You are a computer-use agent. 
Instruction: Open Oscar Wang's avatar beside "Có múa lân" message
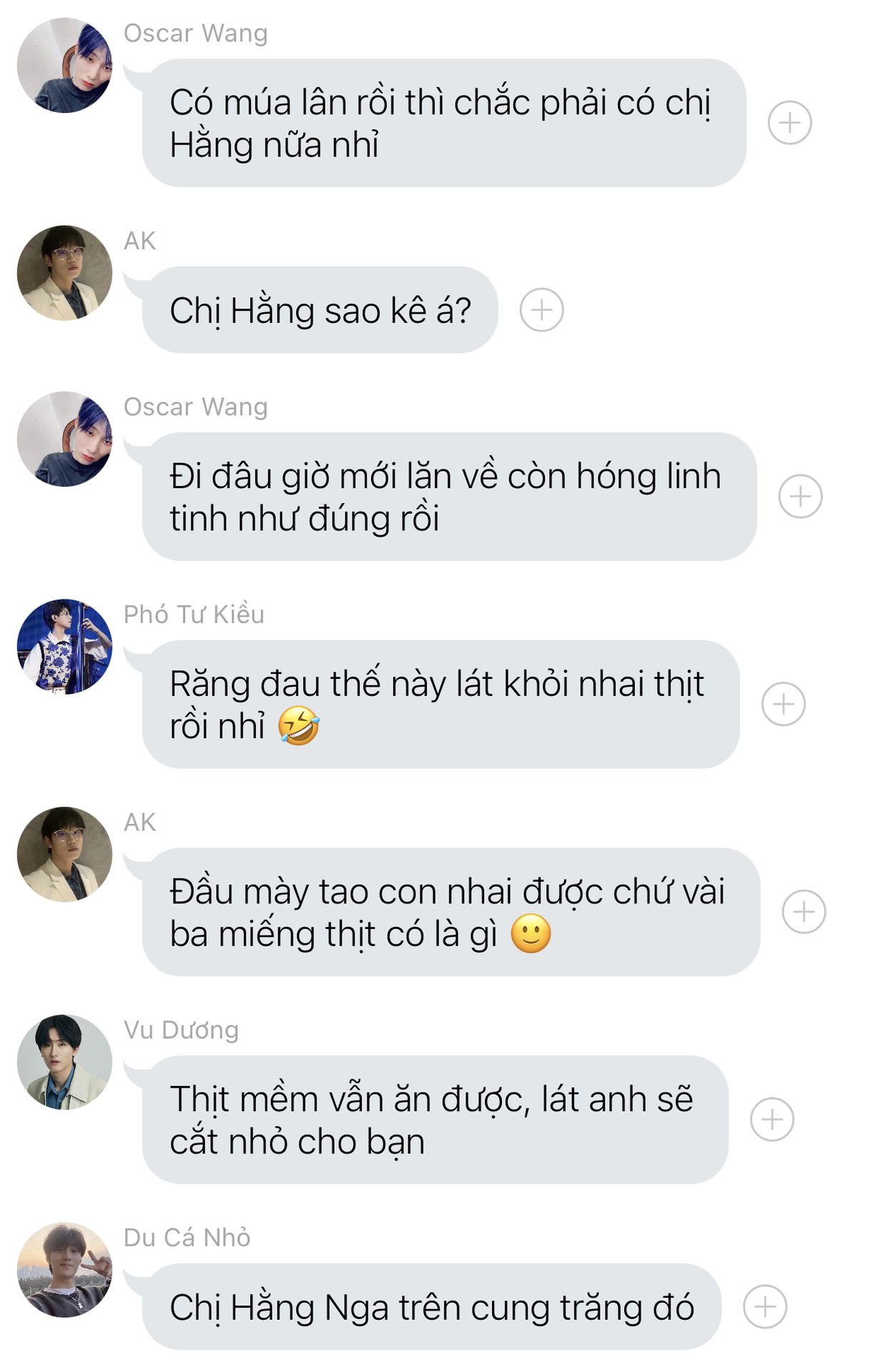(64, 65)
